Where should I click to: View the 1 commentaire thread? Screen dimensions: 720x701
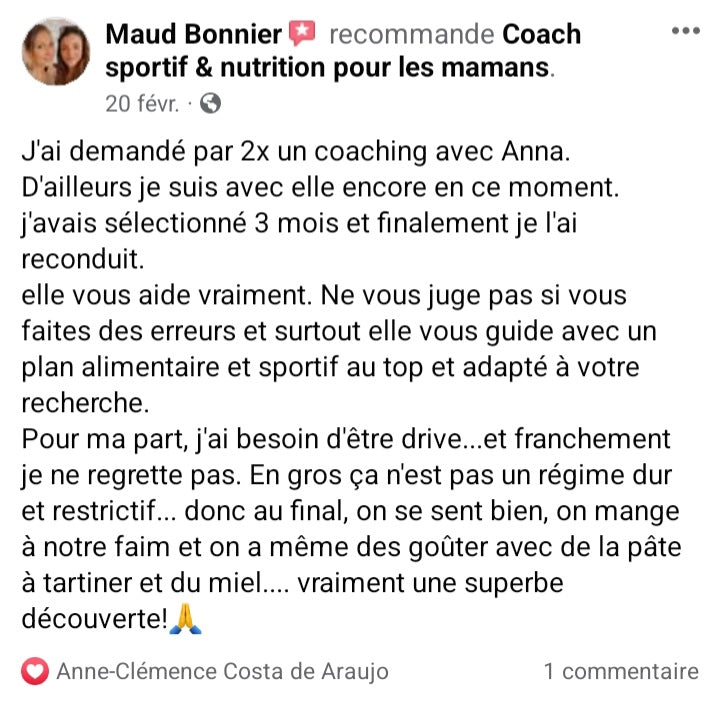tap(621, 671)
